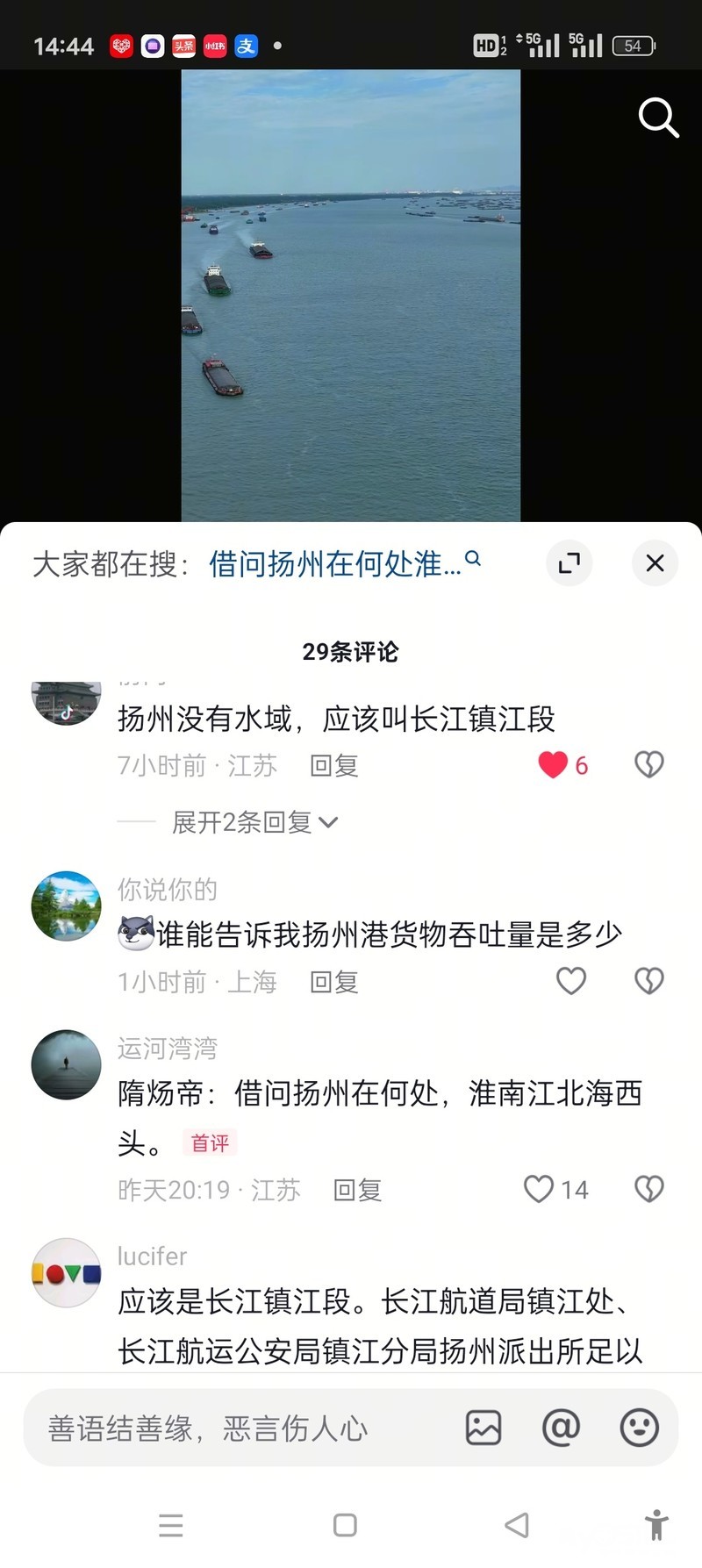
Task: Open lucifer's profile avatar
Action: (67, 1273)
